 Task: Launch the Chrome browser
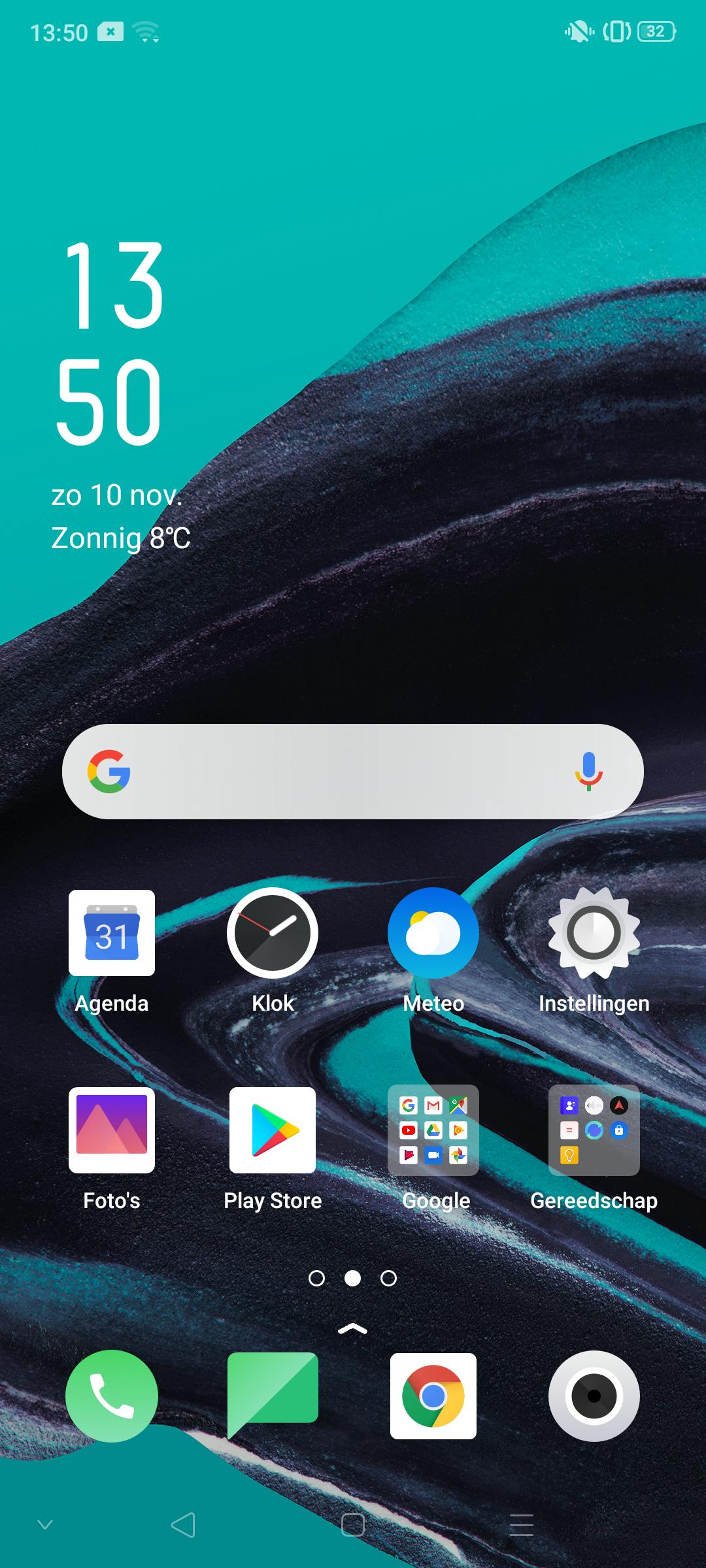[x=433, y=1396]
